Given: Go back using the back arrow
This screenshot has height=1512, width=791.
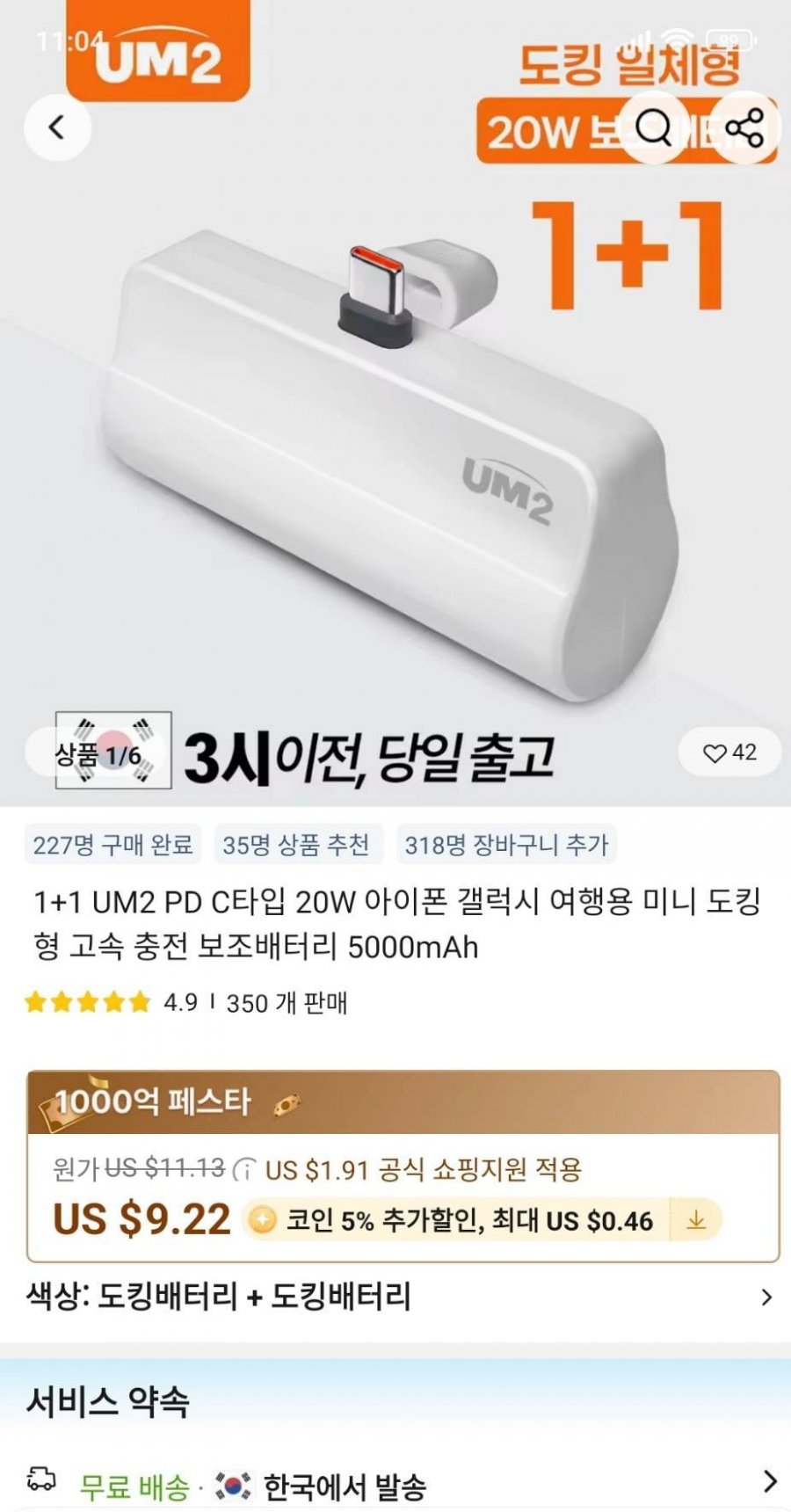Looking at the screenshot, I should pyautogui.click(x=57, y=128).
